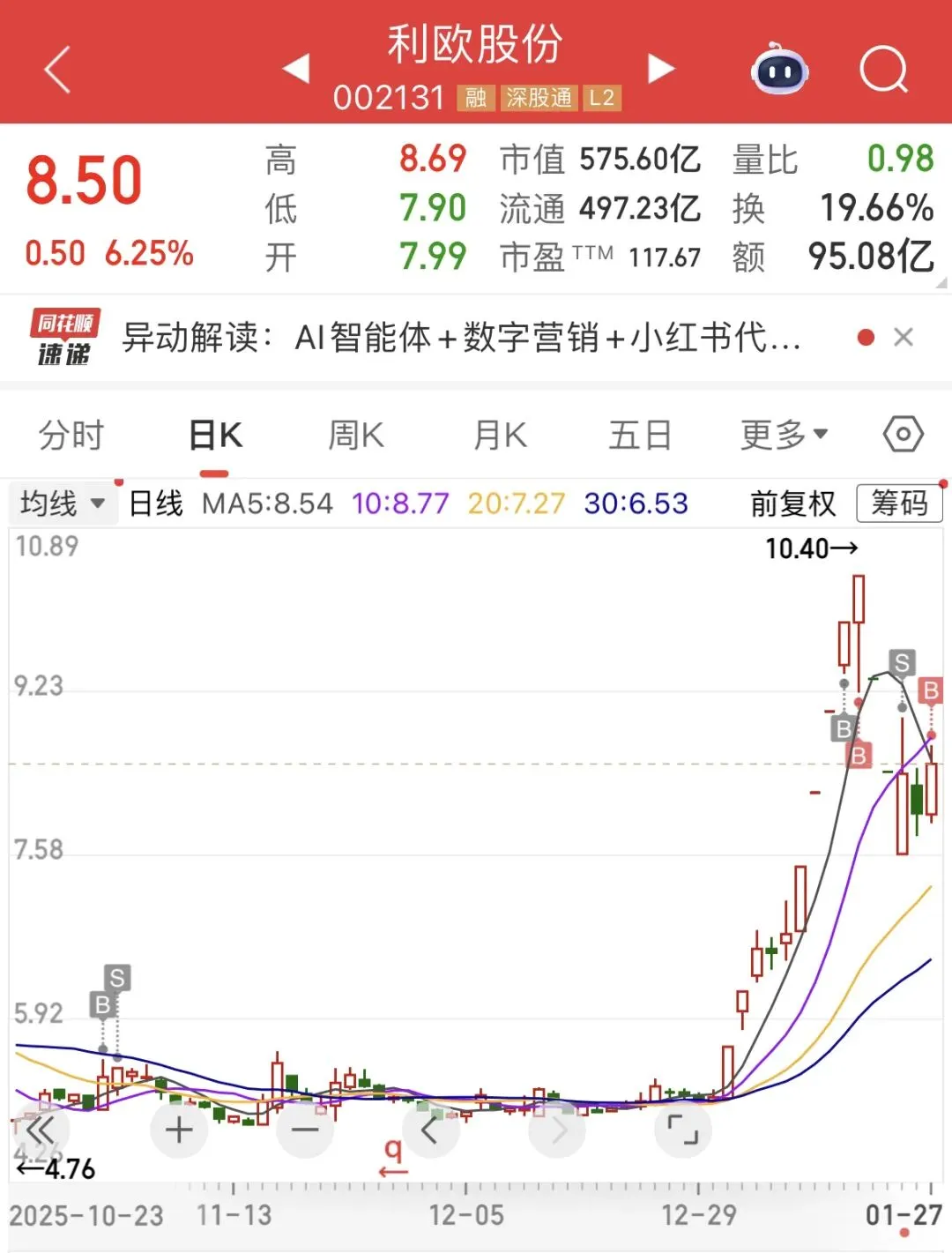Show the 五日 chart
The width and height of the screenshot is (952, 1253).
click(640, 435)
